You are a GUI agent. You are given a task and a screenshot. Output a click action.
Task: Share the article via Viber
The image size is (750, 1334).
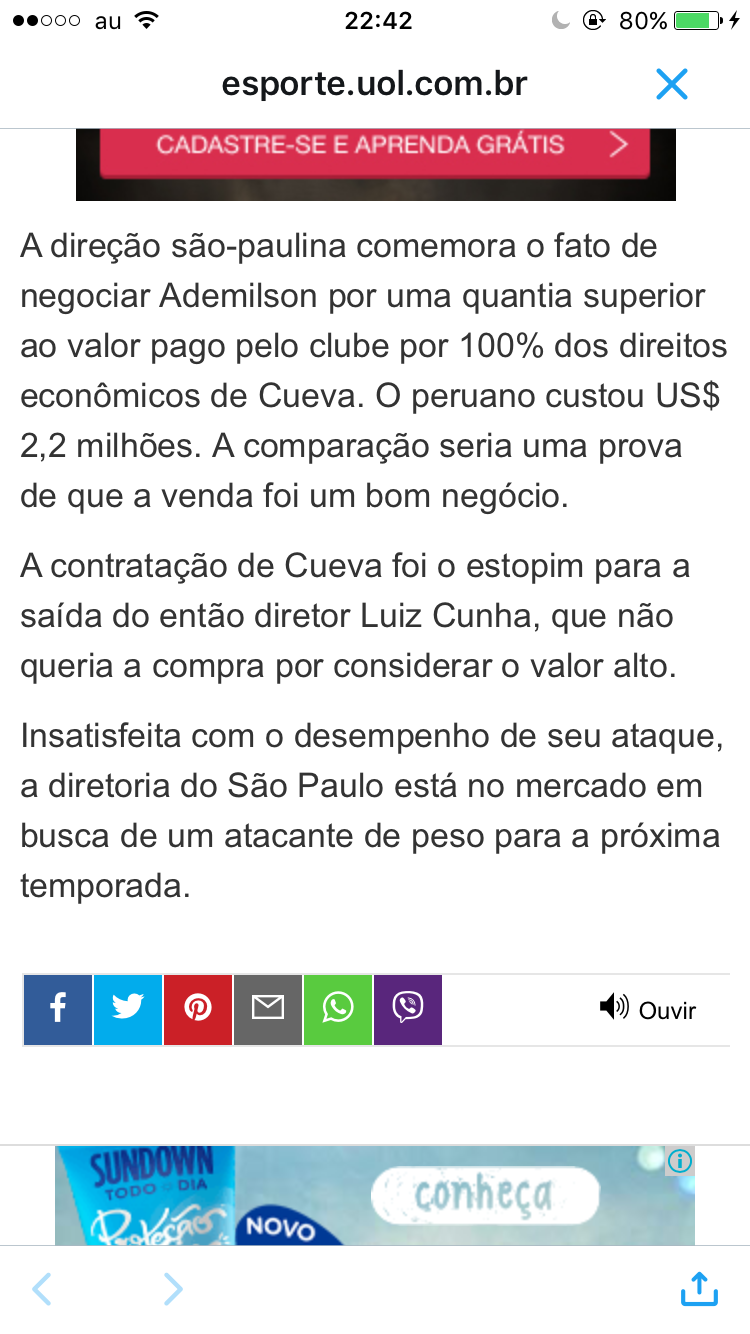coord(408,1009)
